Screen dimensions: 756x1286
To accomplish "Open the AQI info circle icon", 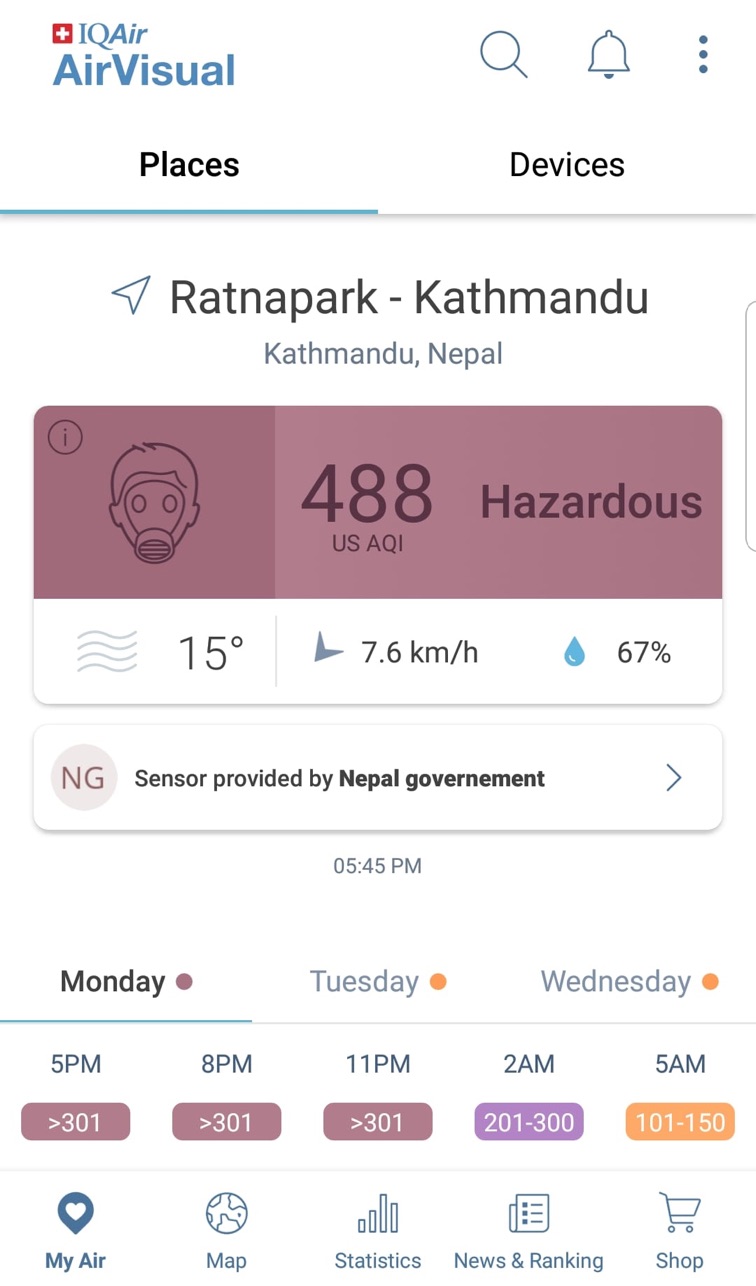I will 64,438.
